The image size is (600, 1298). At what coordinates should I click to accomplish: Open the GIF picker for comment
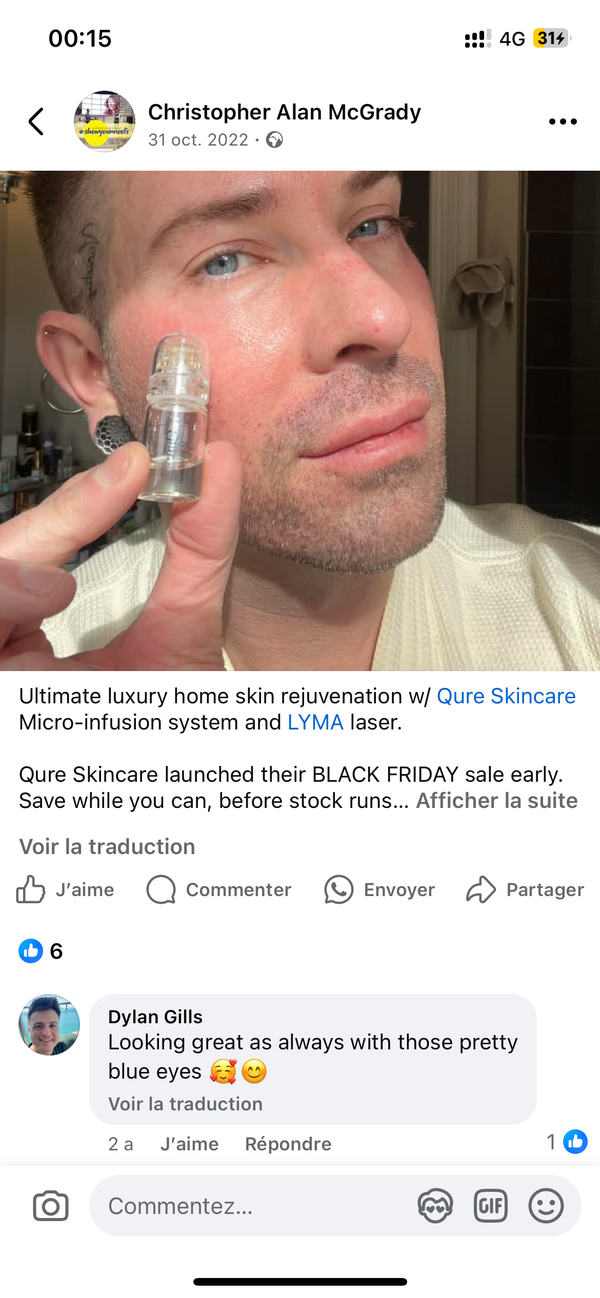(490, 1206)
